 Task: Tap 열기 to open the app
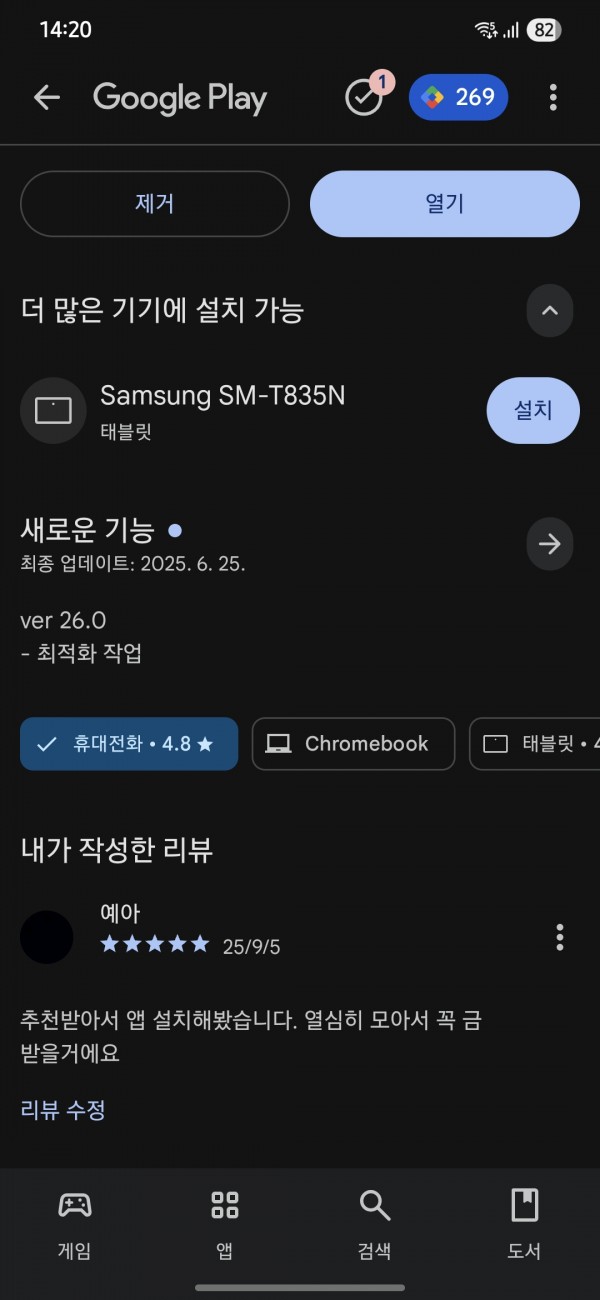coord(445,204)
